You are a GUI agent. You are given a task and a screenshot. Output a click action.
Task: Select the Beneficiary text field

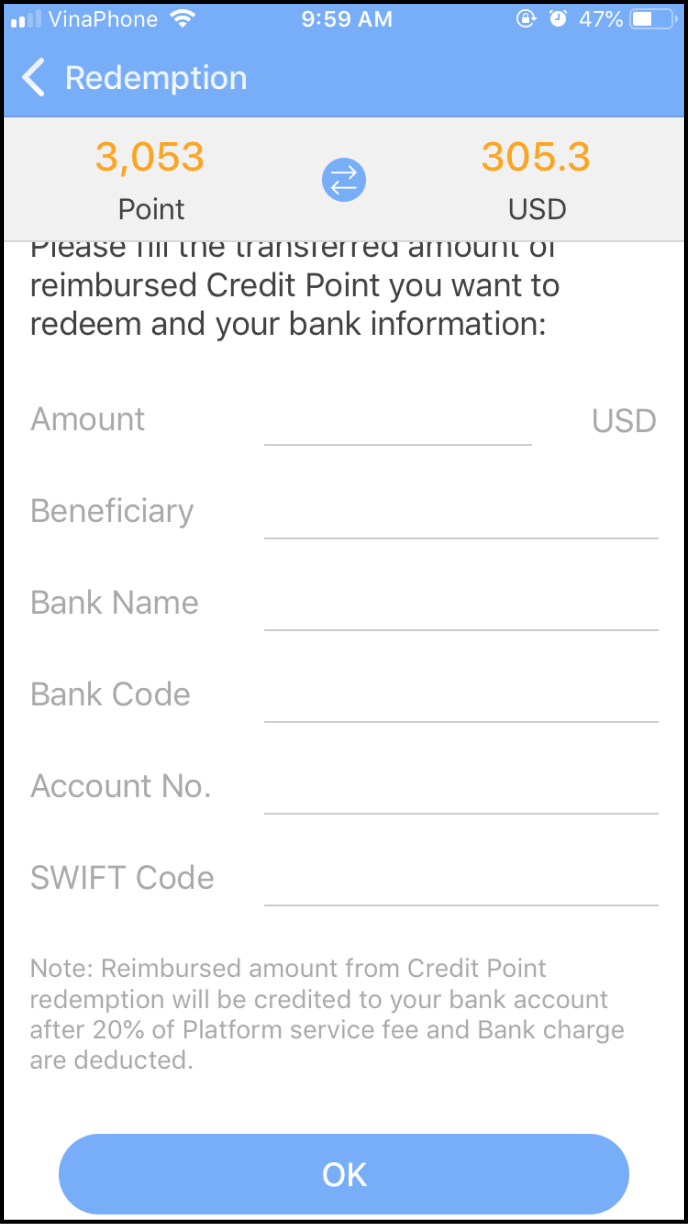(x=461, y=513)
